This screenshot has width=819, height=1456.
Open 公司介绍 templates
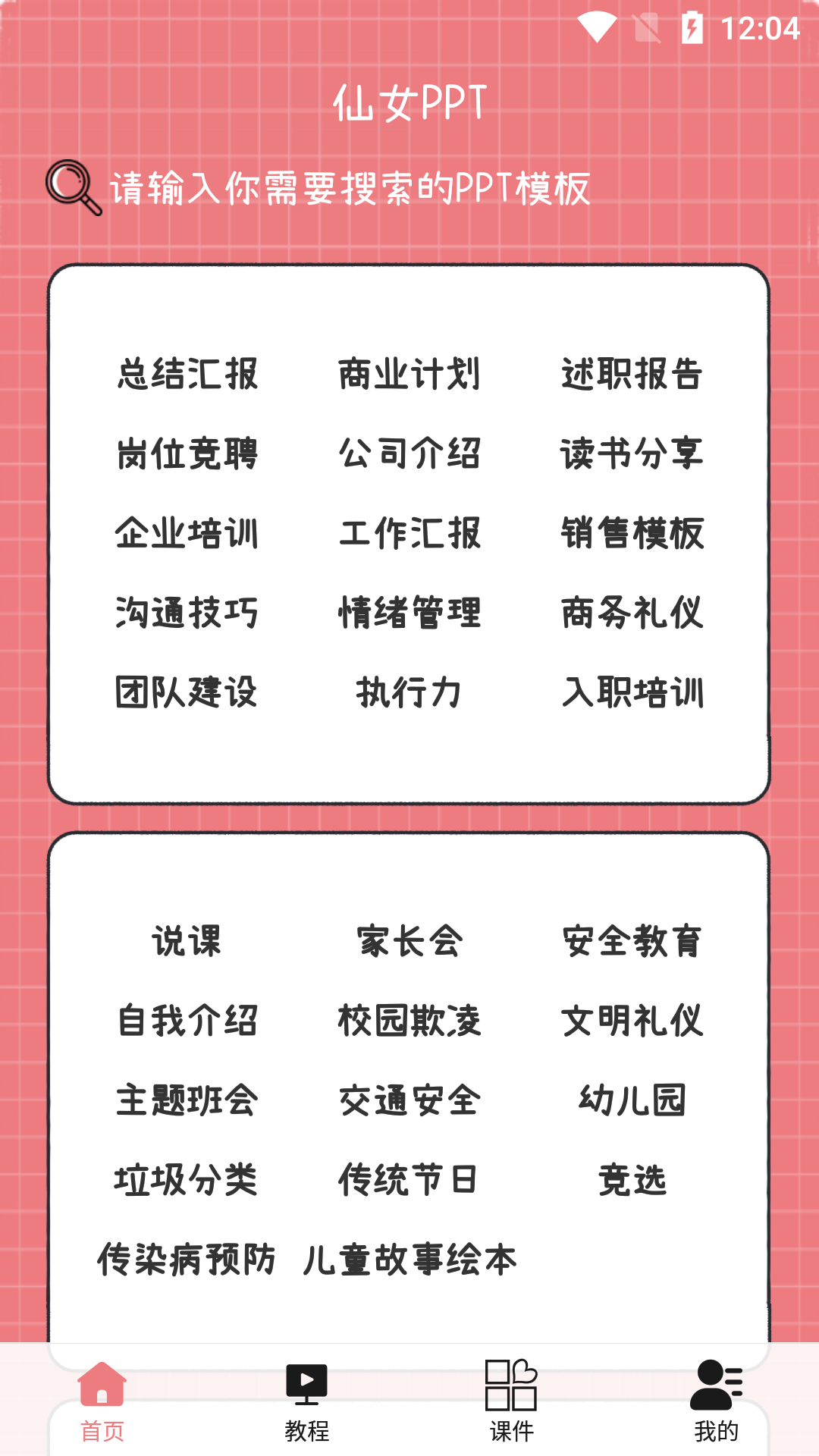pyautogui.click(x=409, y=453)
